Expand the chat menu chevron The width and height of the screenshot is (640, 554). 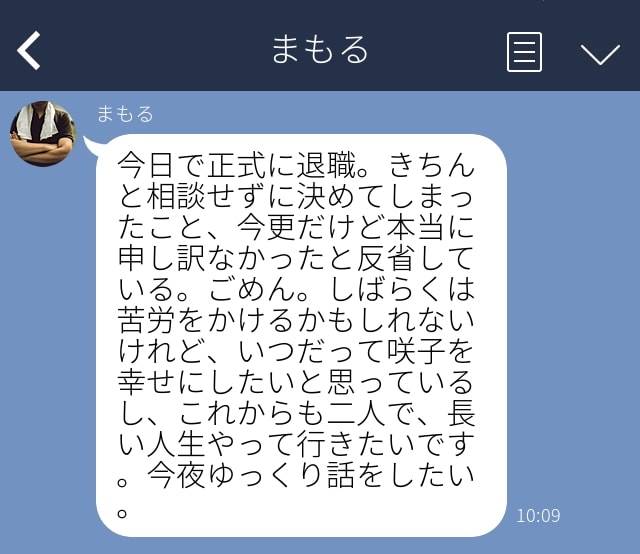600,53
